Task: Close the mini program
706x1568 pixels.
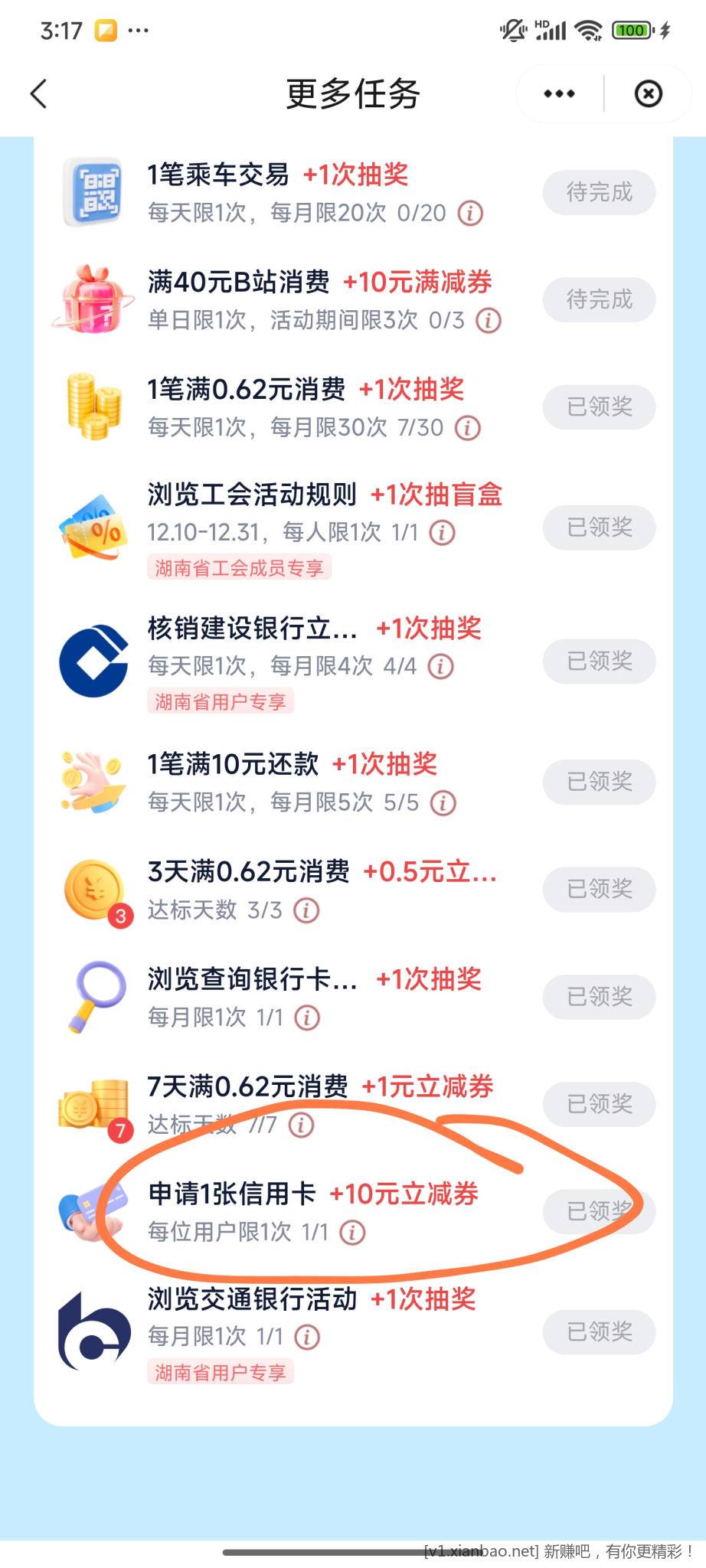Action: point(648,94)
